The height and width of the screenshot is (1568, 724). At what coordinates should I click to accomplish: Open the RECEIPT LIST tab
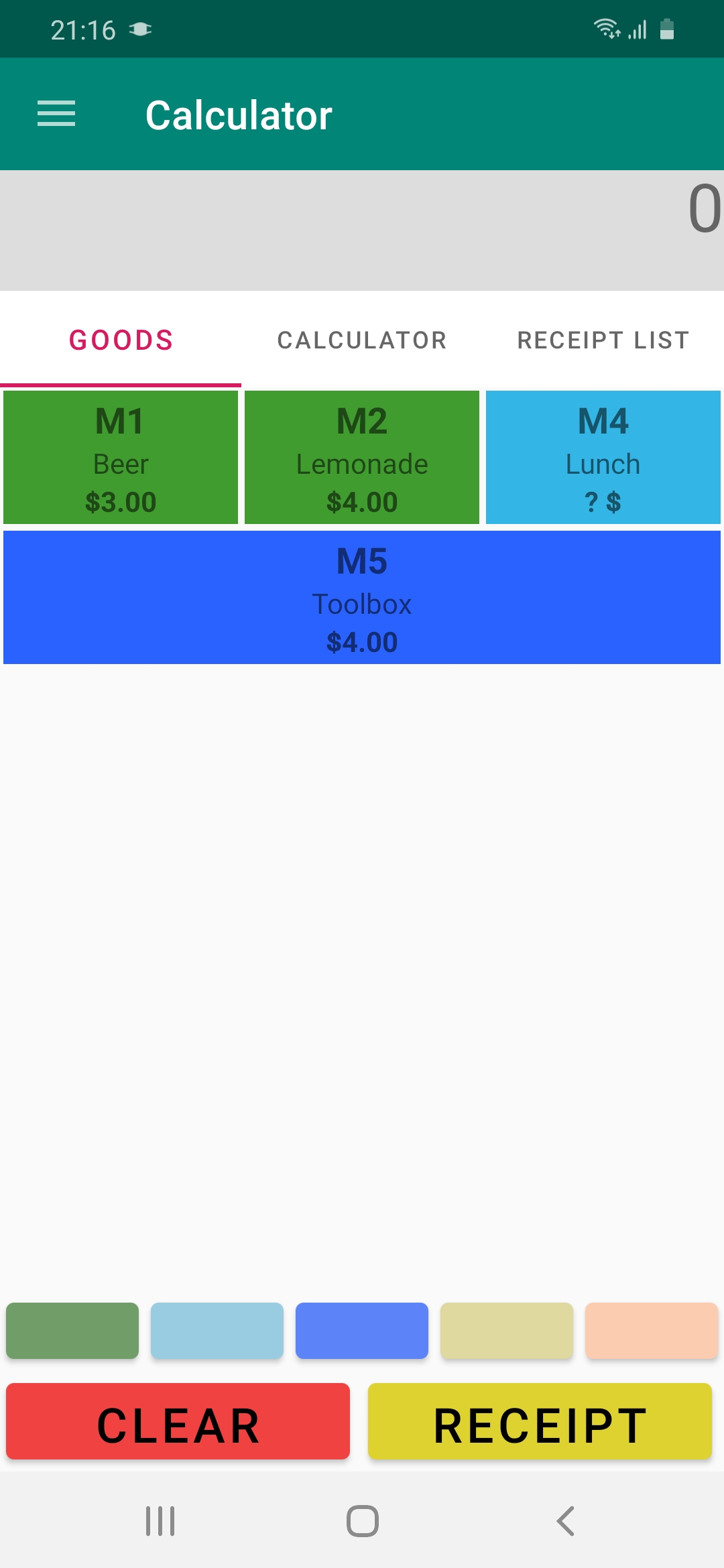(x=601, y=340)
